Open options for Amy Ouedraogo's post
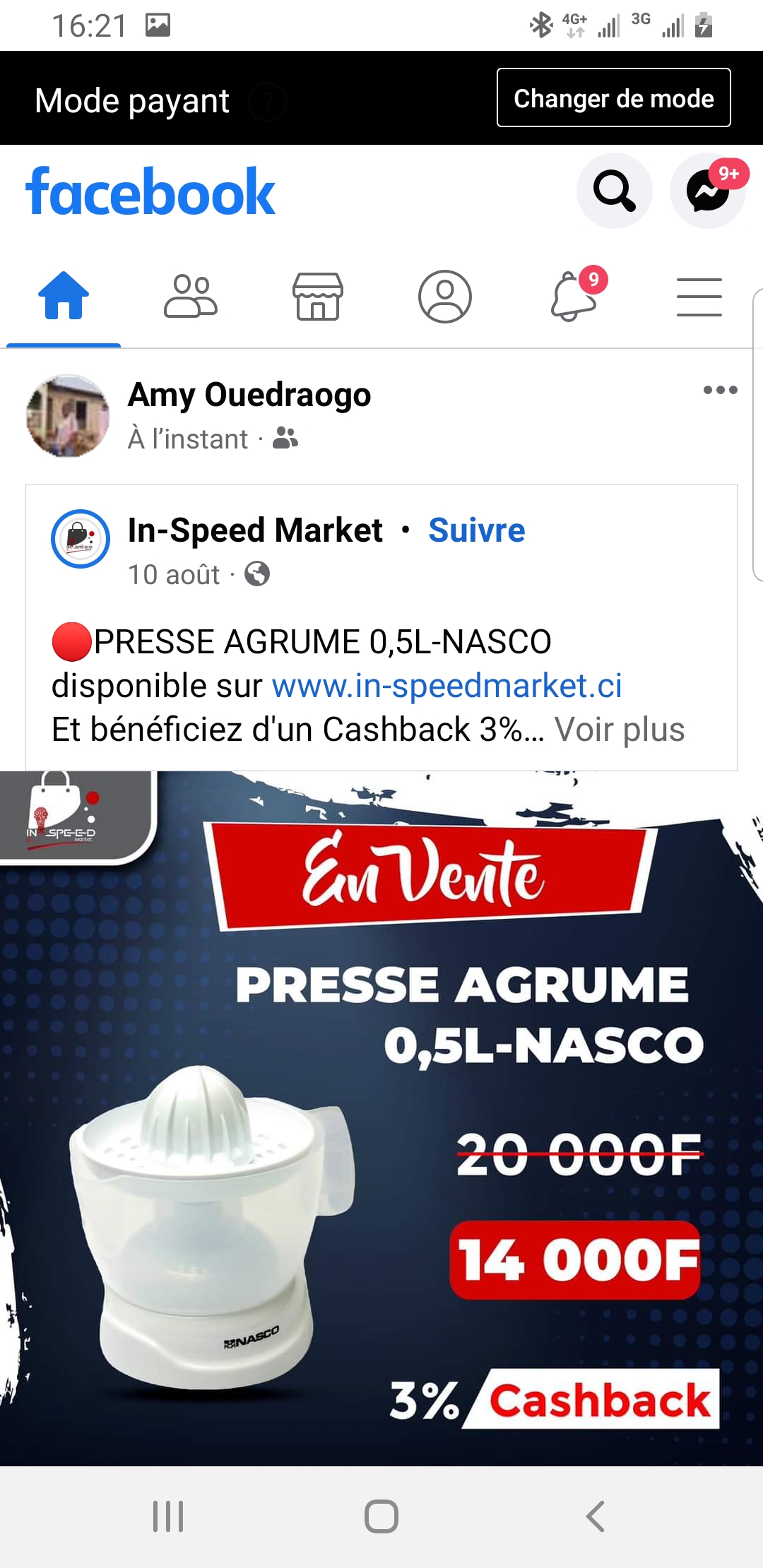Image resolution: width=763 pixels, height=1568 pixels. tap(720, 390)
